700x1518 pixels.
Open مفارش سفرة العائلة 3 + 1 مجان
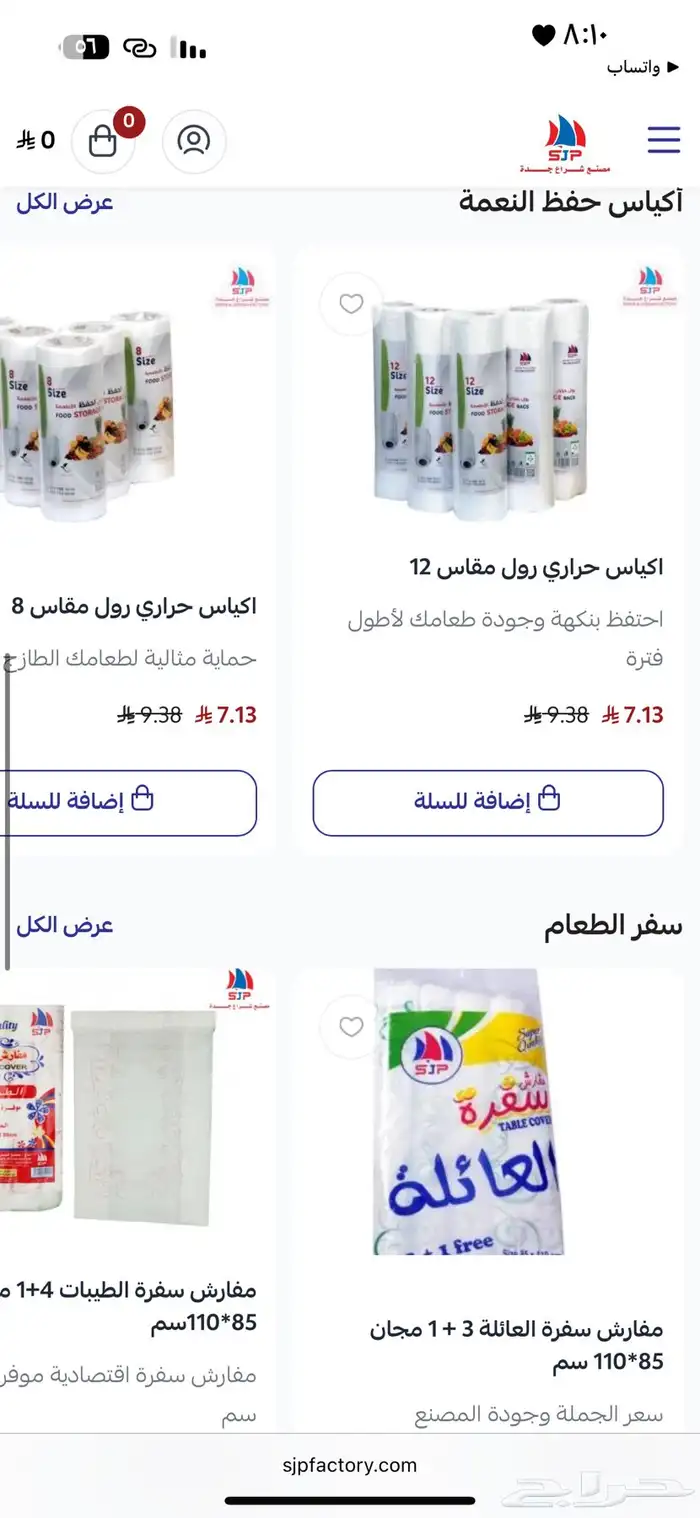(x=516, y=1345)
